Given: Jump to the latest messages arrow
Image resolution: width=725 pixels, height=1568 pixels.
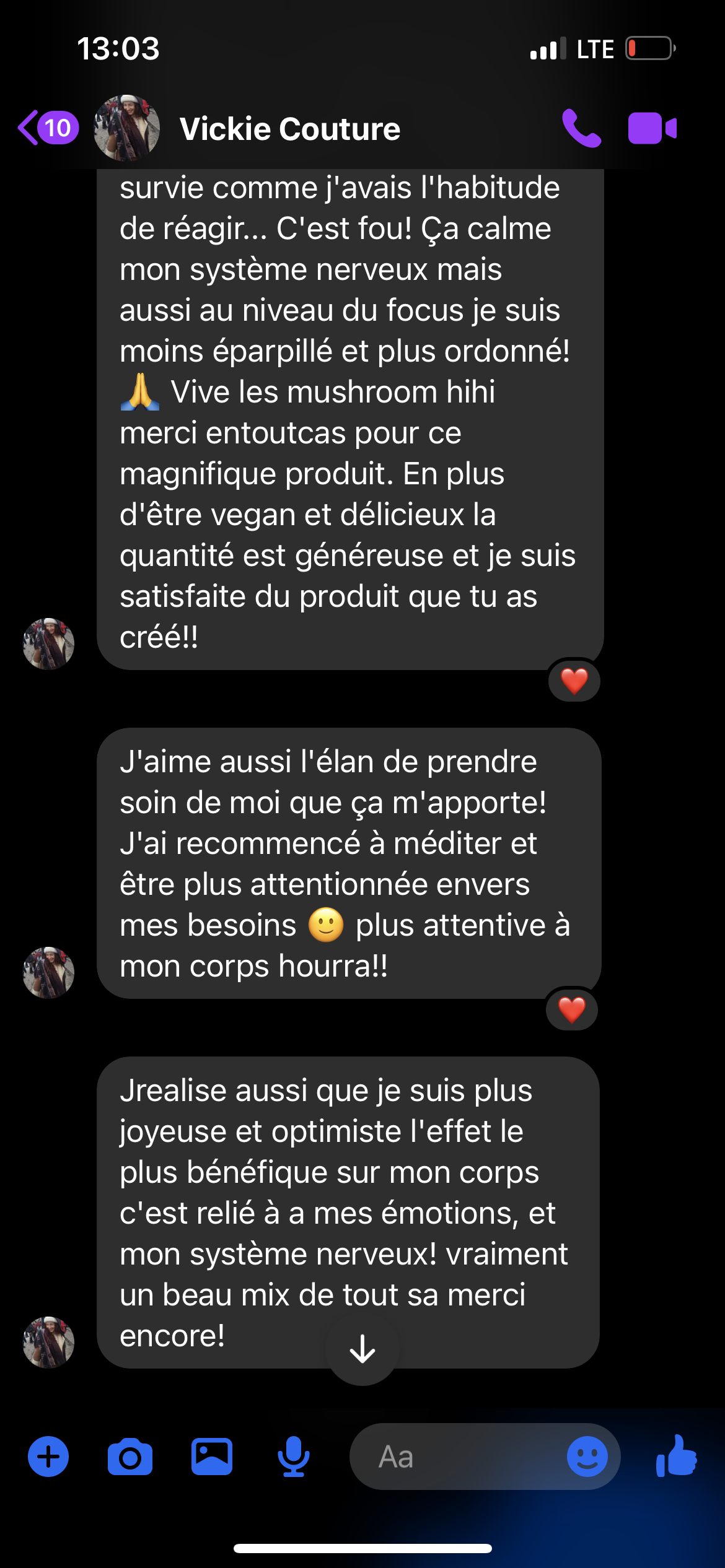Looking at the screenshot, I should 362,1349.
